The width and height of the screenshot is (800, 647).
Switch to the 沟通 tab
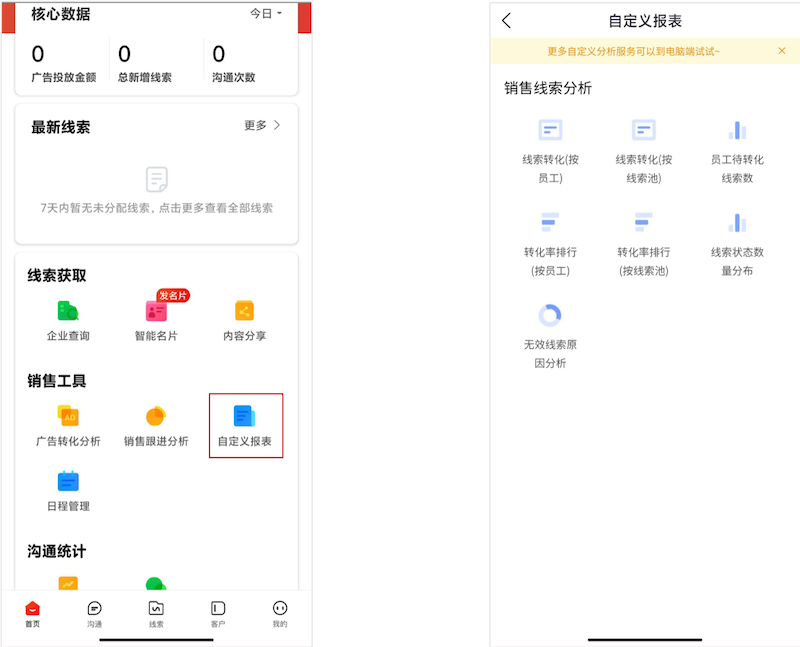coord(94,613)
